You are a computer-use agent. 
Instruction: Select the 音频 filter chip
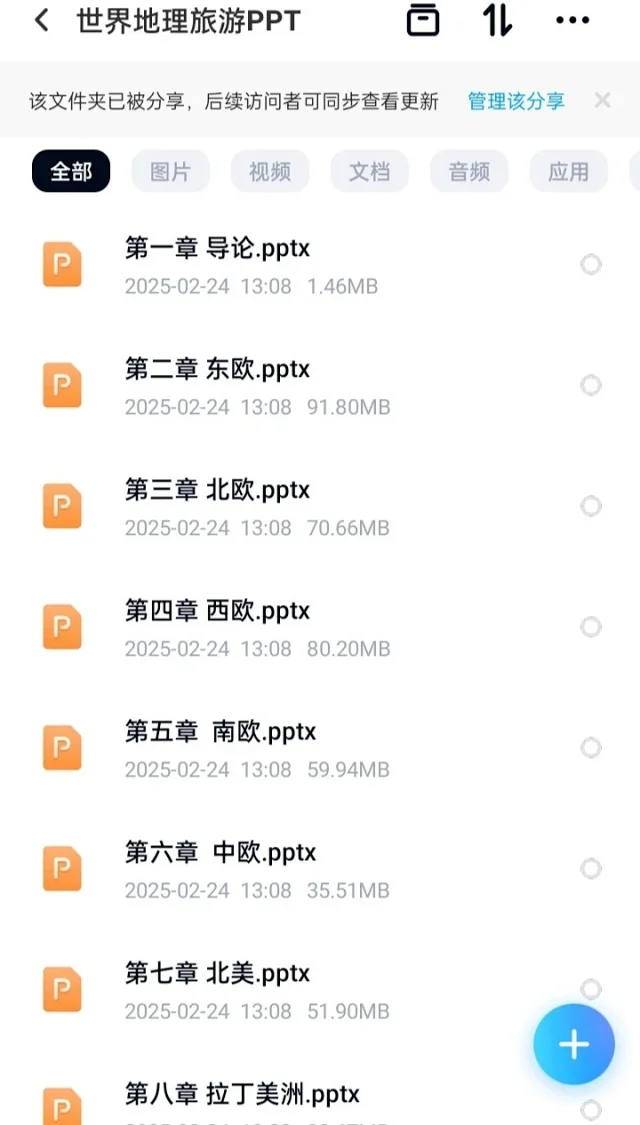[x=469, y=171]
